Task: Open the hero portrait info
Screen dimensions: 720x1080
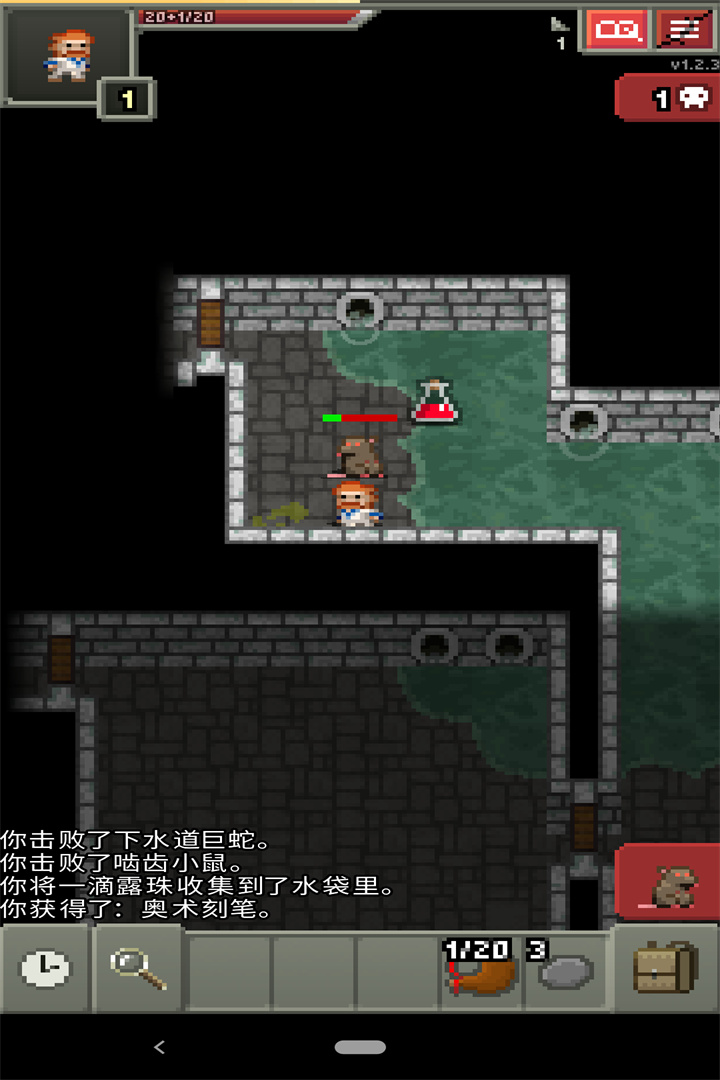Action: point(68,54)
